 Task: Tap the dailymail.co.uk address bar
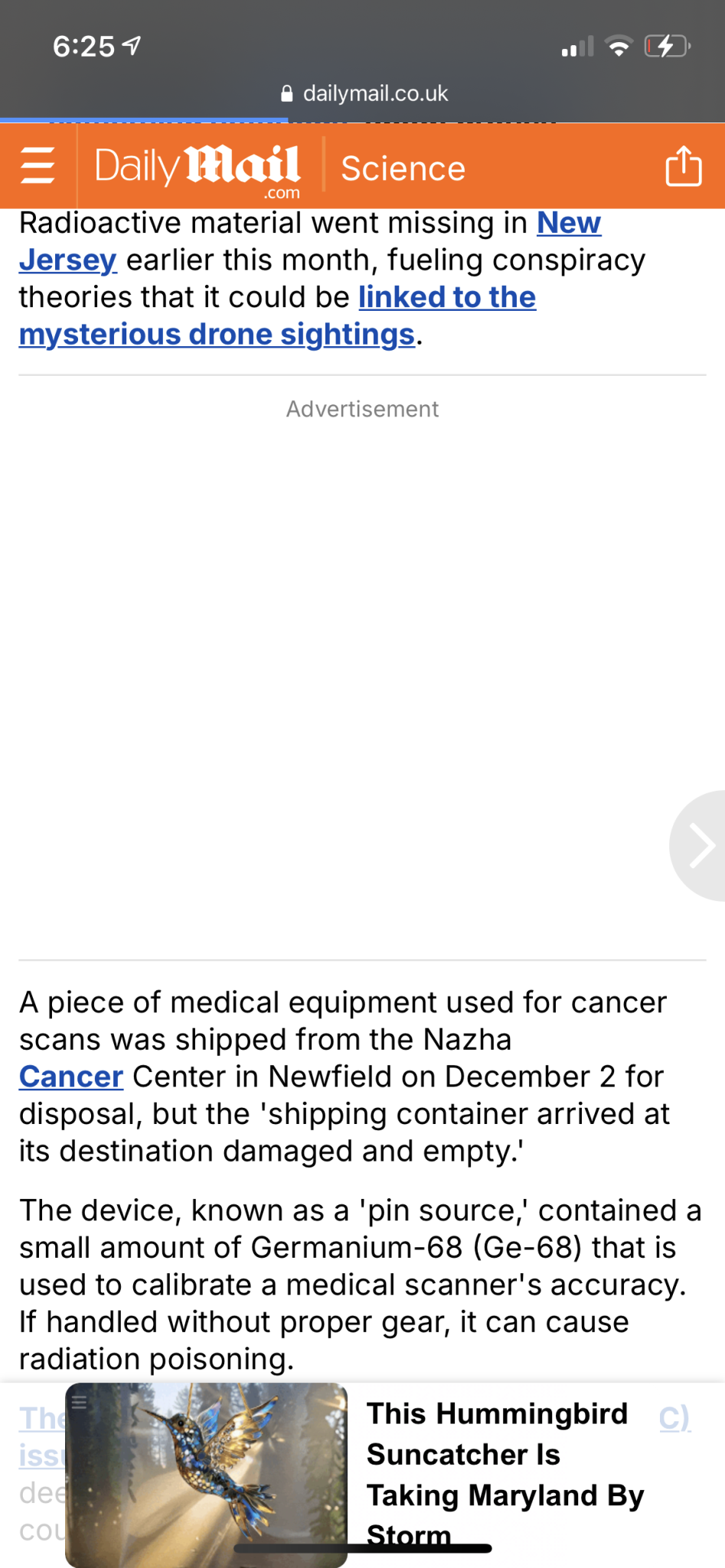[x=364, y=93]
